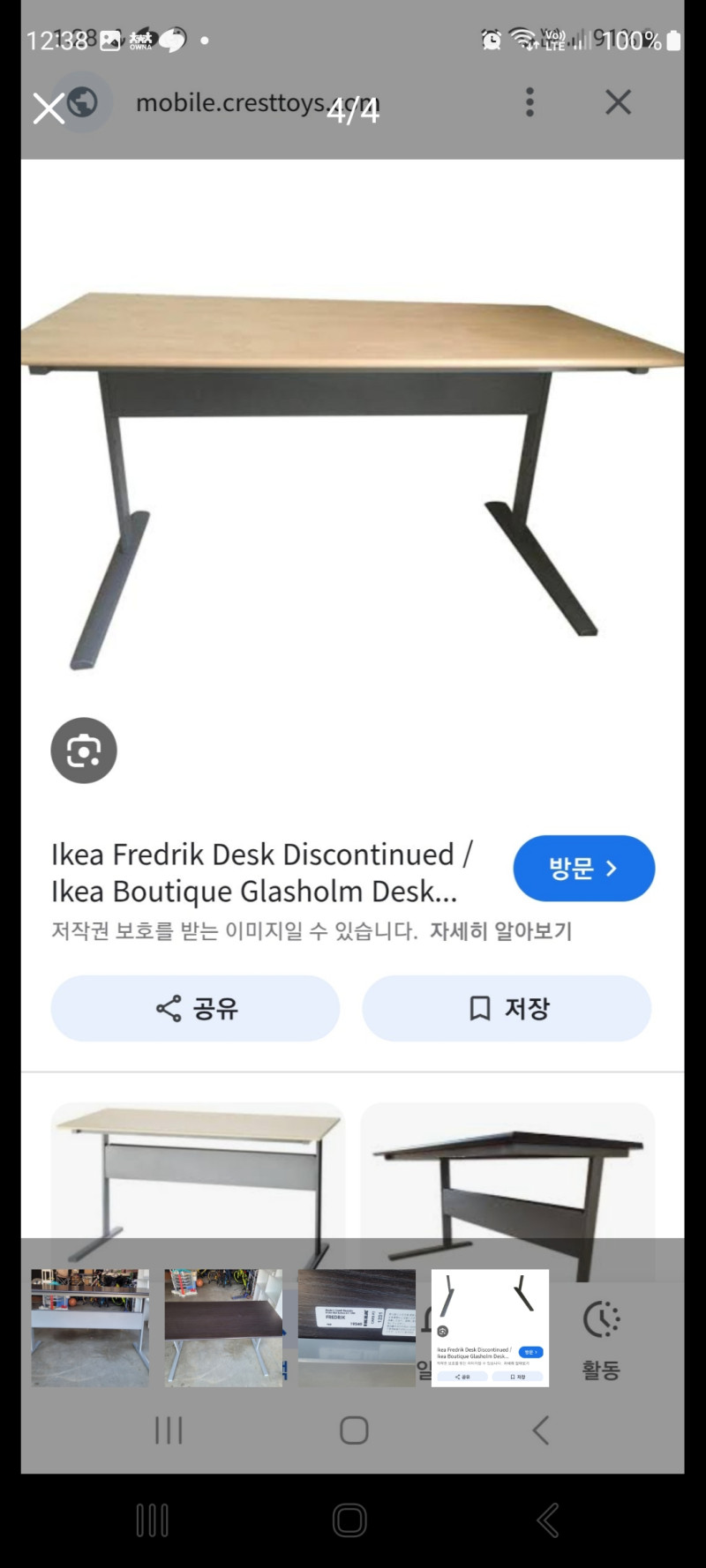
Task: Select the search-result screenshot thumbnail in the strip
Action: (490, 1327)
